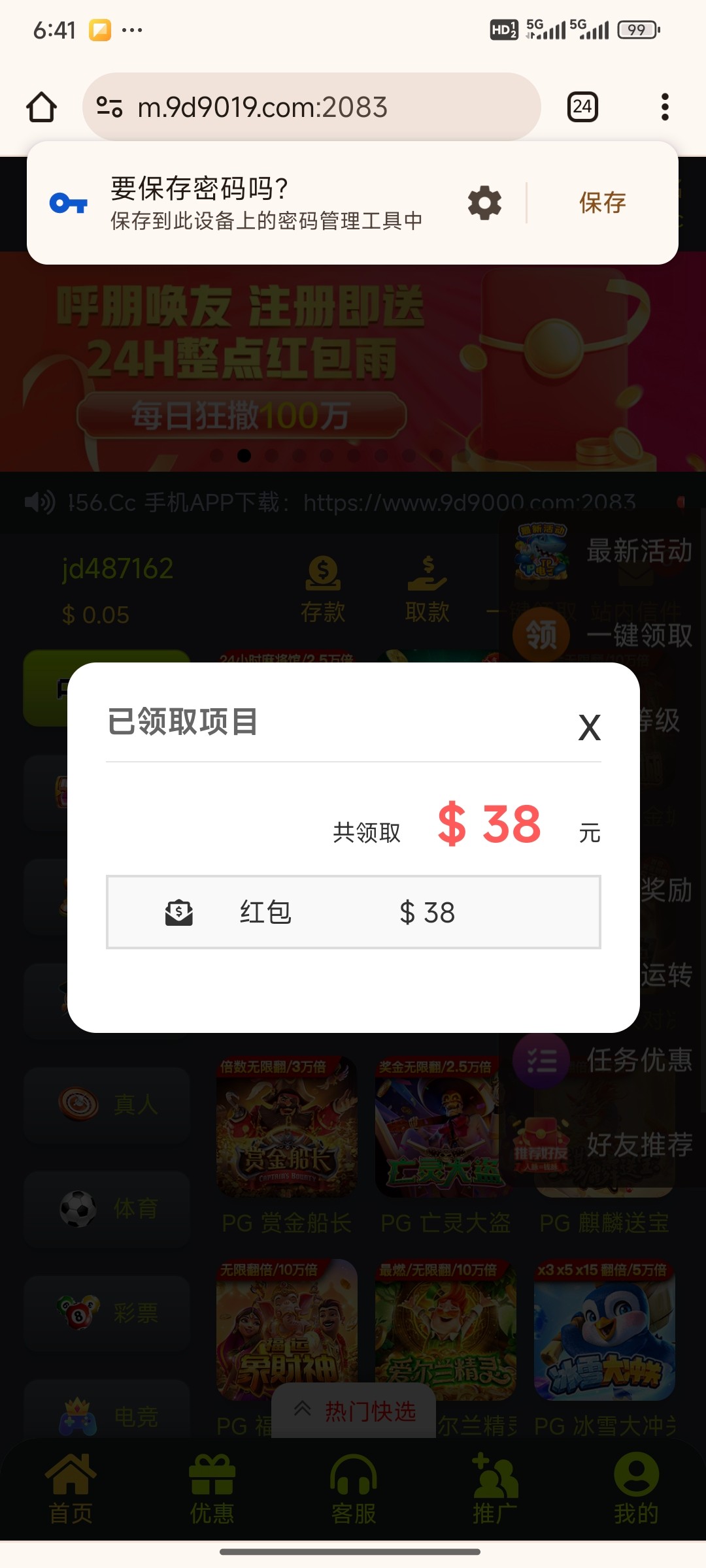Expand the 热门快选 quick select
Screen dimensions: 706x1568
(354, 1411)
